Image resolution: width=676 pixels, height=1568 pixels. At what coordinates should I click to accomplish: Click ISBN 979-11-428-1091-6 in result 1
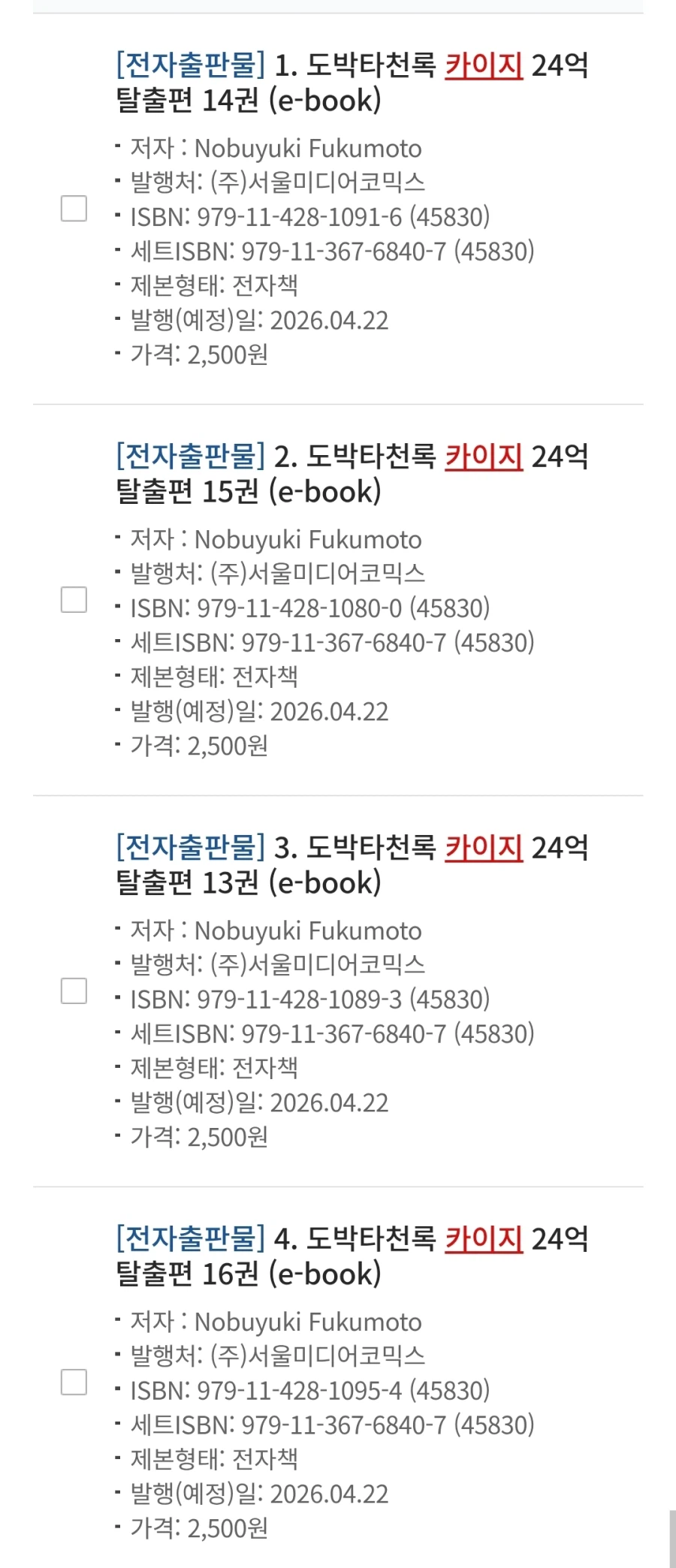(x=300, y=219)
